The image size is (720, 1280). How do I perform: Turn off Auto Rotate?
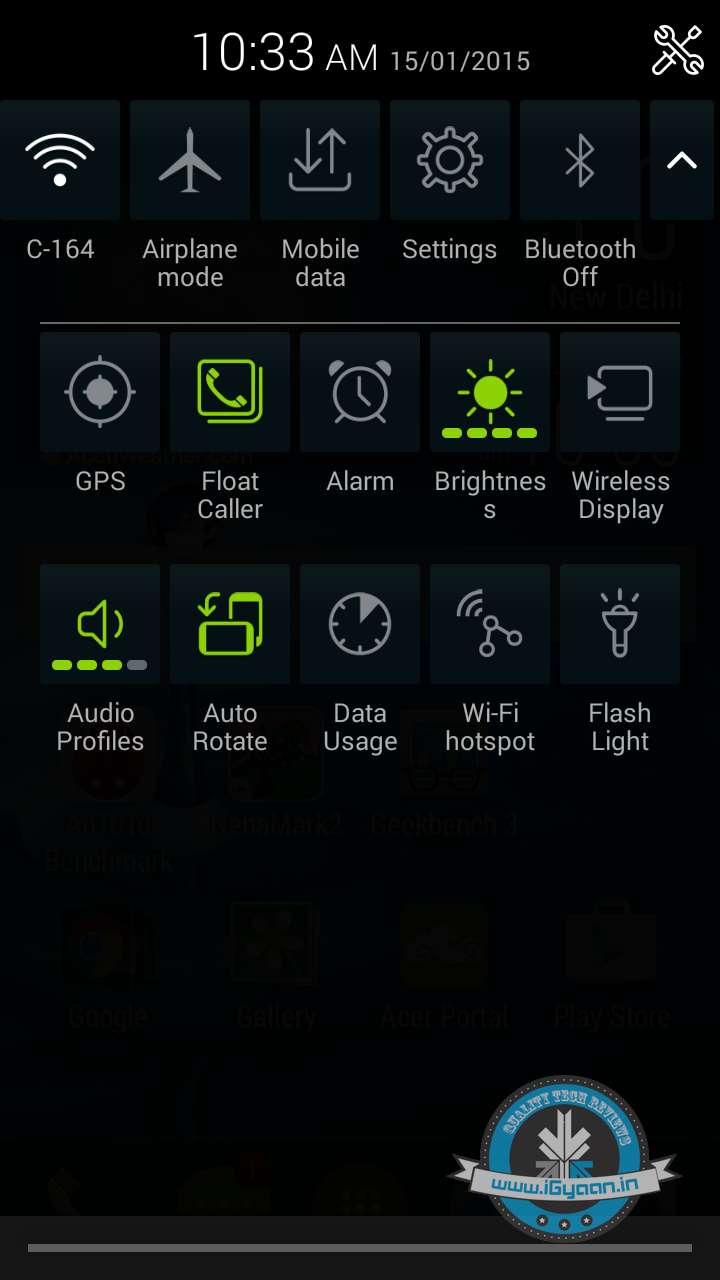[x=230, y=624]
